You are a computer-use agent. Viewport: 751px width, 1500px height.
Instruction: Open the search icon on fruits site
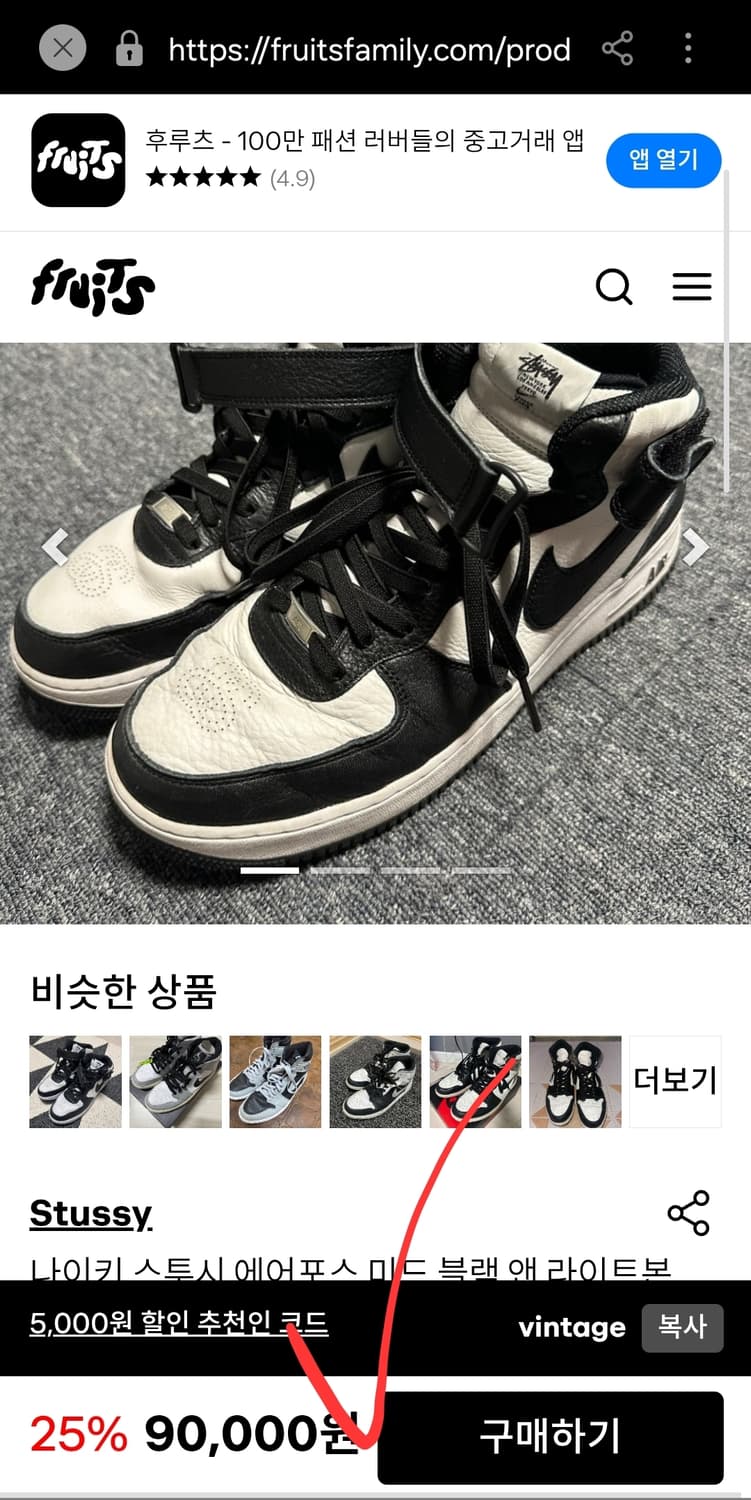click(614, 287)
